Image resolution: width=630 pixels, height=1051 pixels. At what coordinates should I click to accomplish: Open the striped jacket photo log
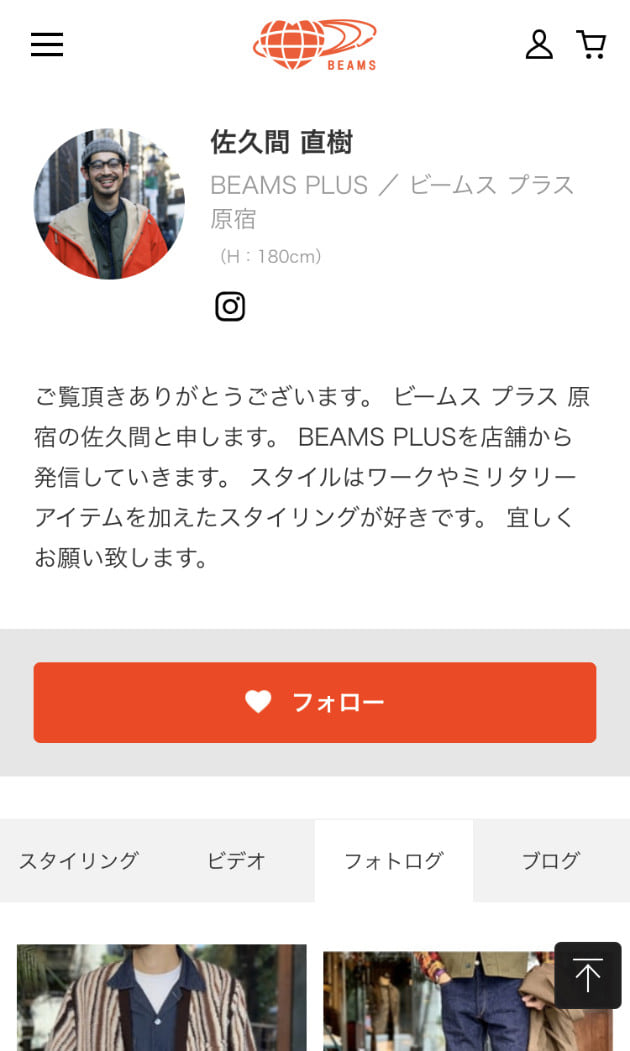[x=162, y=998]
